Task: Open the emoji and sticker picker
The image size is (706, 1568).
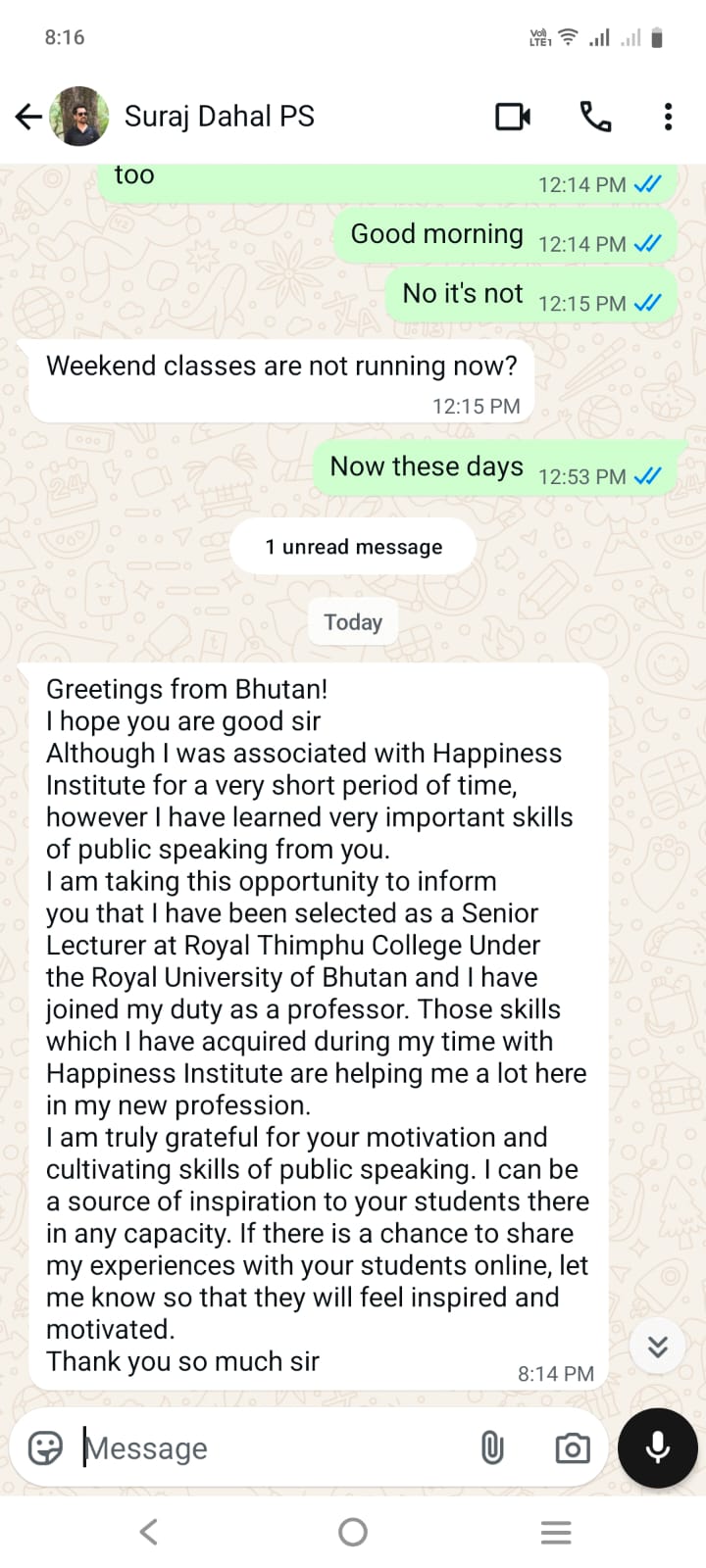Action: click(x=45, y=1447)
